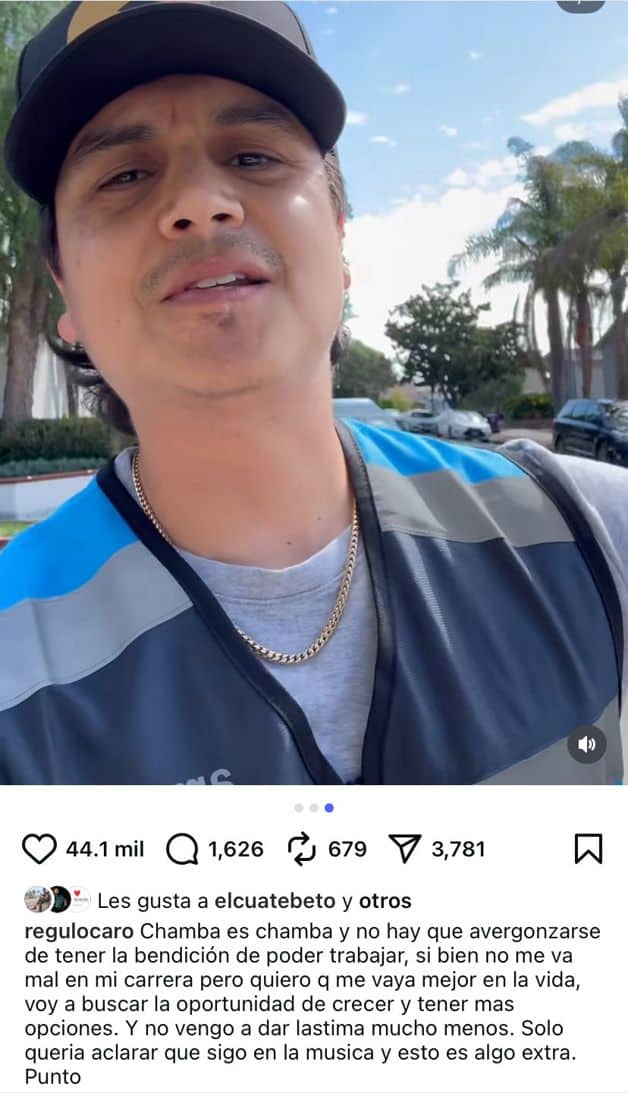Like the regulocaro post

pos(39,849)
